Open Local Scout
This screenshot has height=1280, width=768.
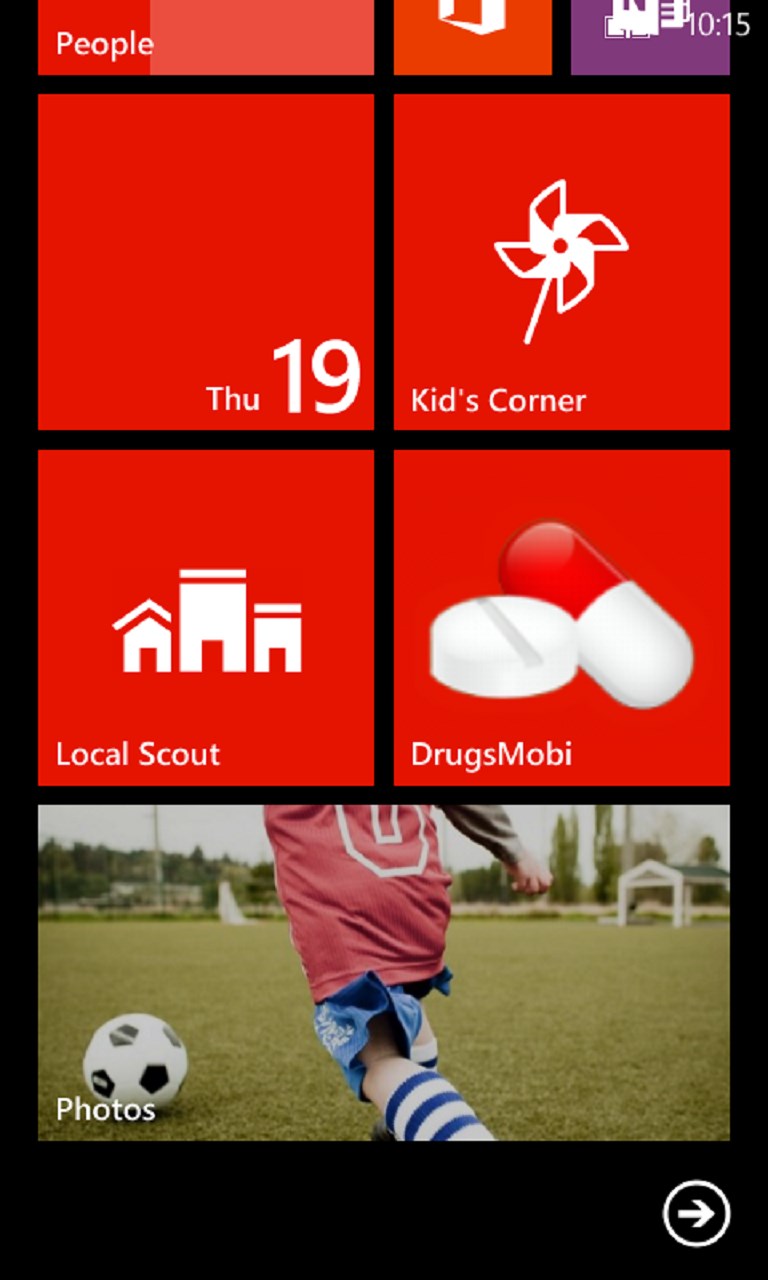pos(205,617)
